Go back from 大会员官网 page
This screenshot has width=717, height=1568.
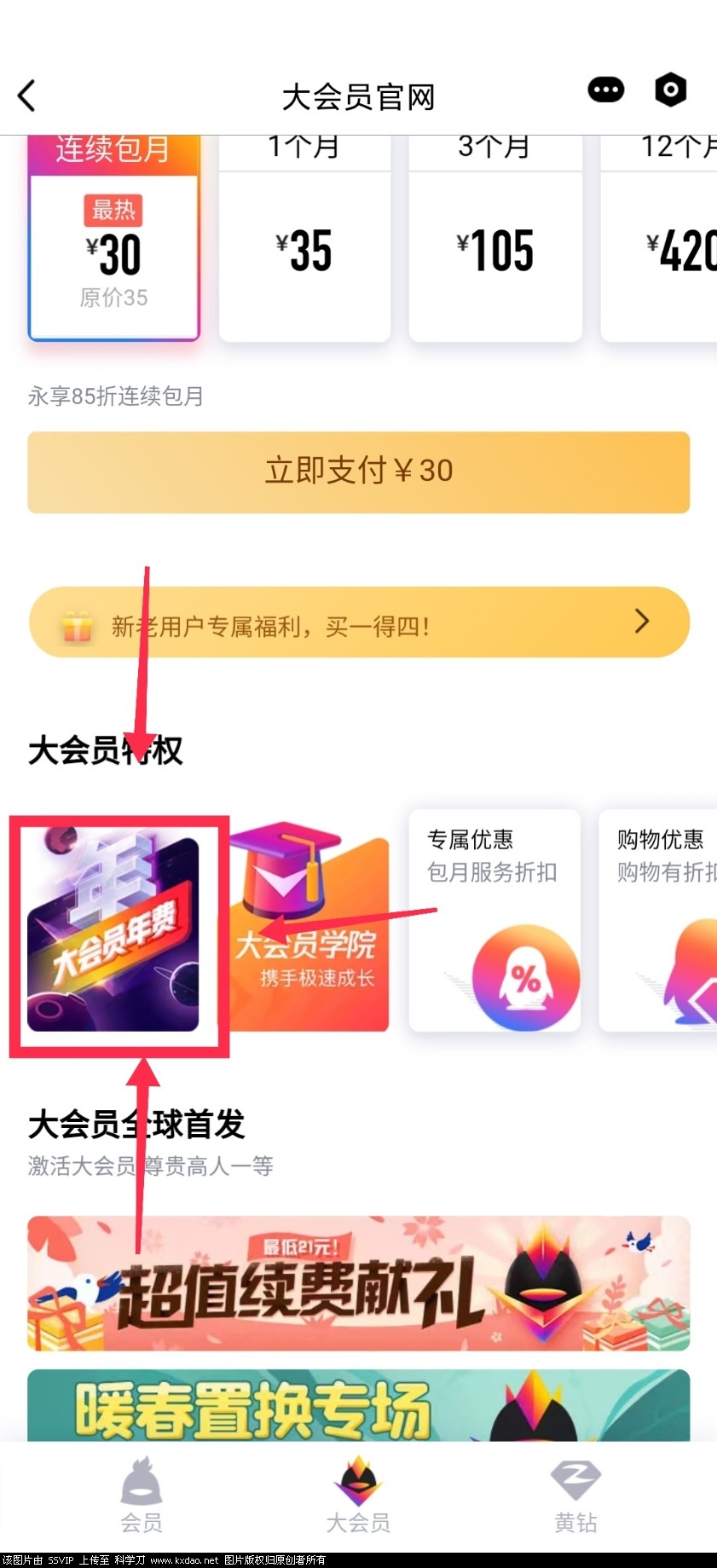[27, 96]
